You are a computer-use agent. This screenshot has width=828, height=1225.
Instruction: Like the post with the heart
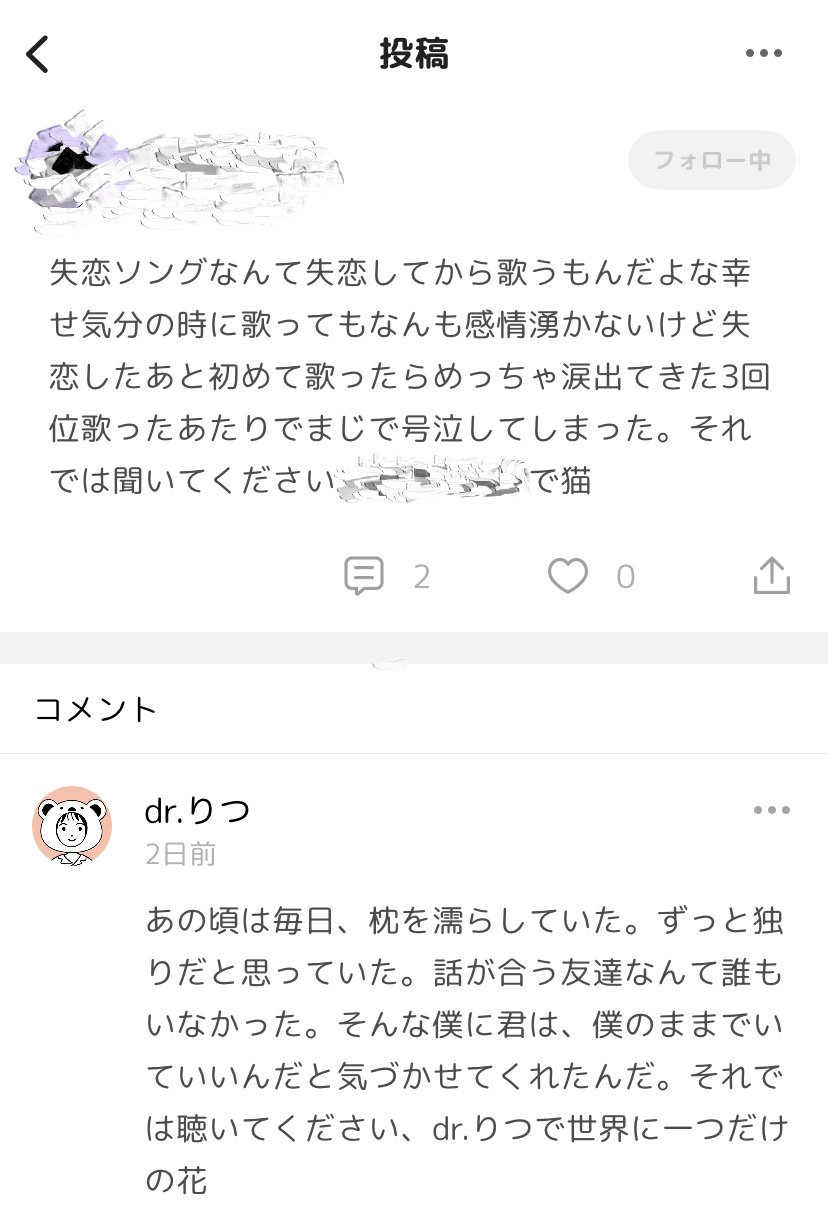click(568, 576)
